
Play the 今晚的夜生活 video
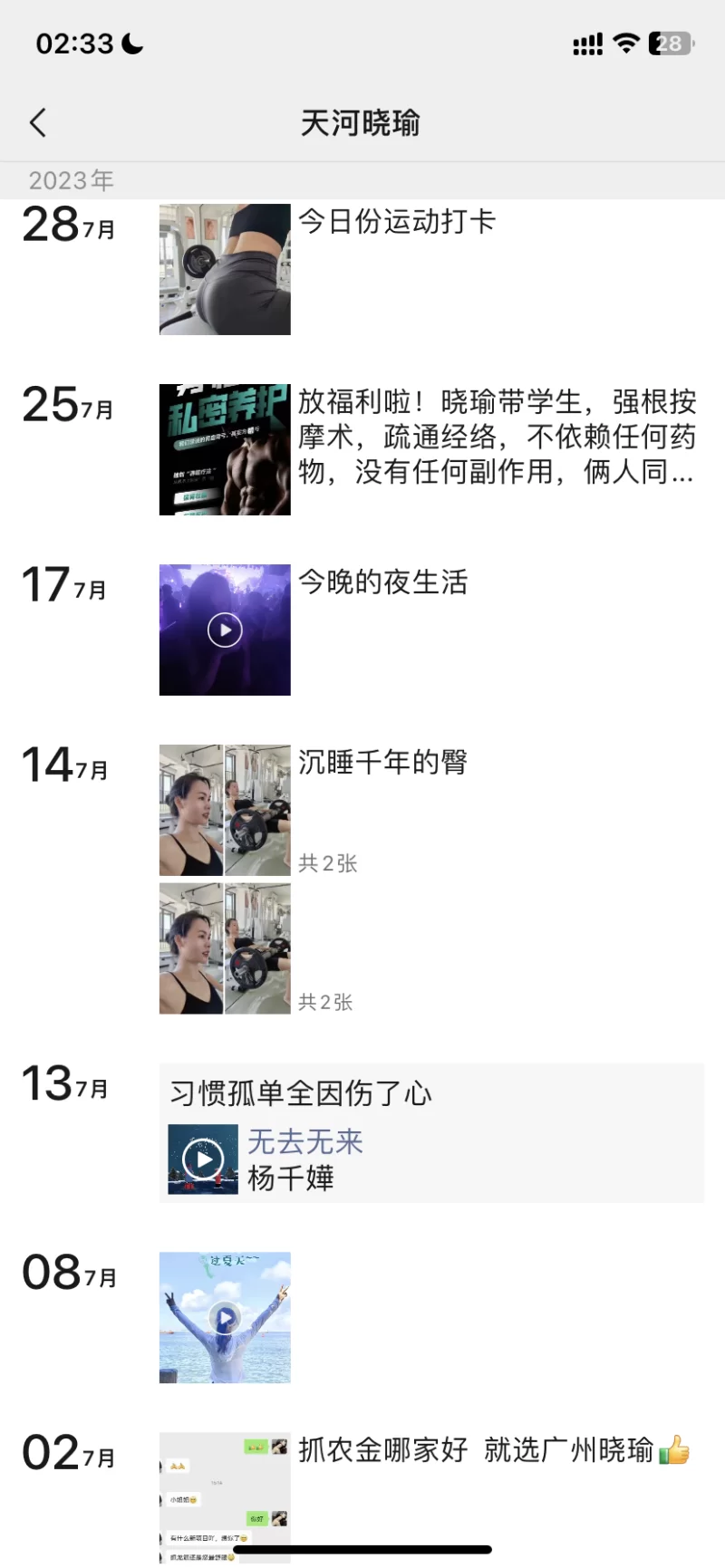225,630
